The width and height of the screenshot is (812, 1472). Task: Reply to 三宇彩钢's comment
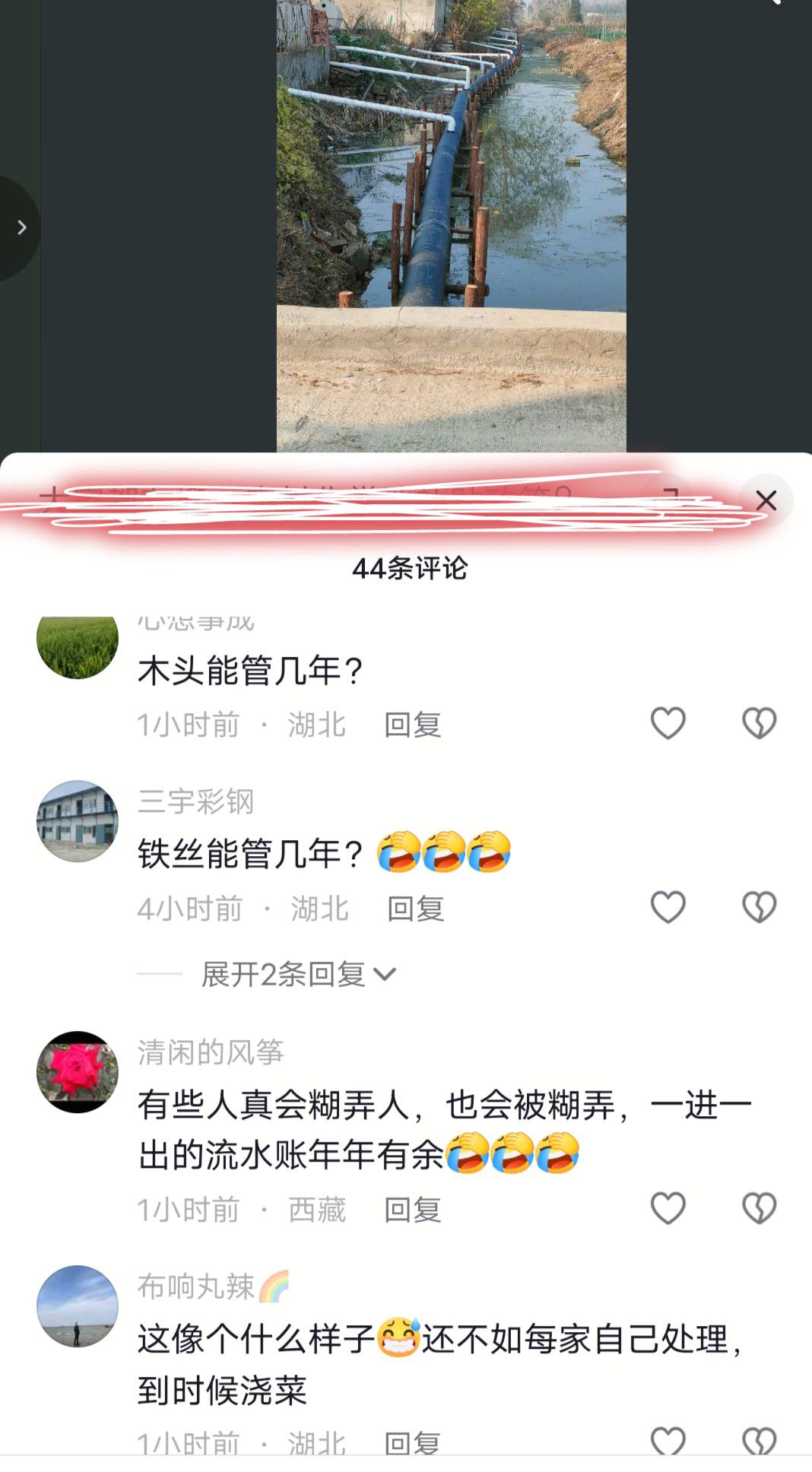click(415, 909)
